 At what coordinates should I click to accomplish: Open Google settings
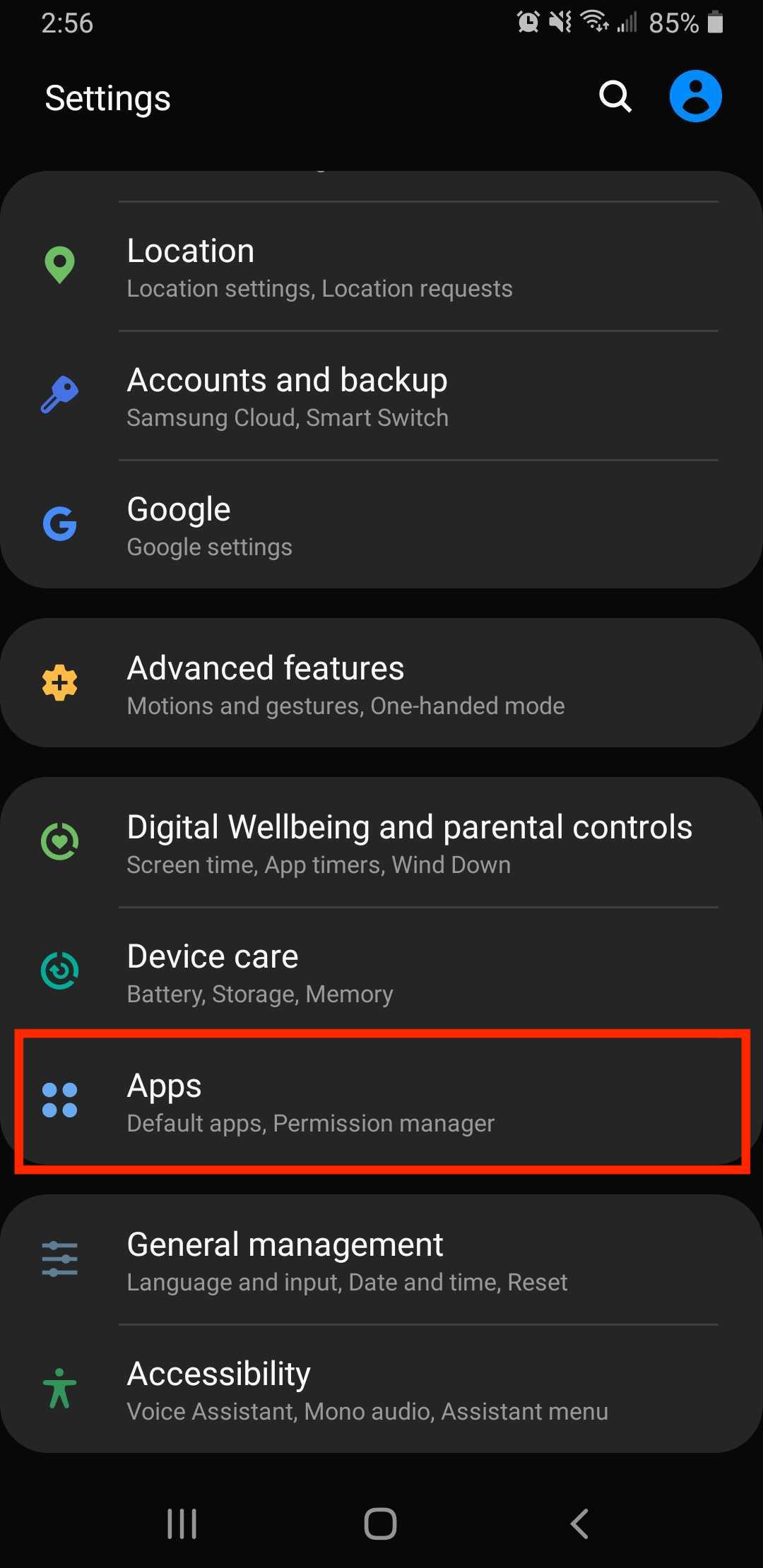381,525
